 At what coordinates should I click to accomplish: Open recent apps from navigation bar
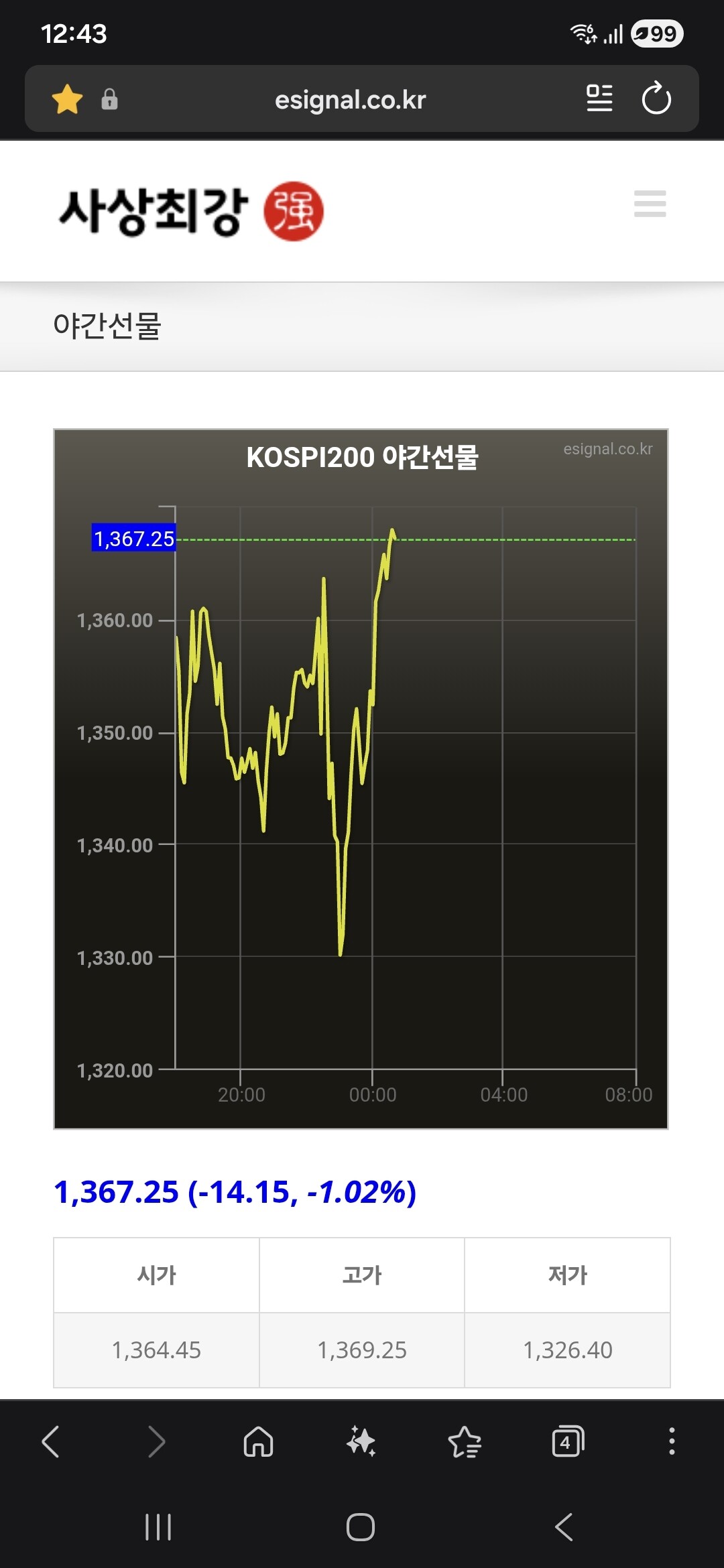tap(158, 1527)
